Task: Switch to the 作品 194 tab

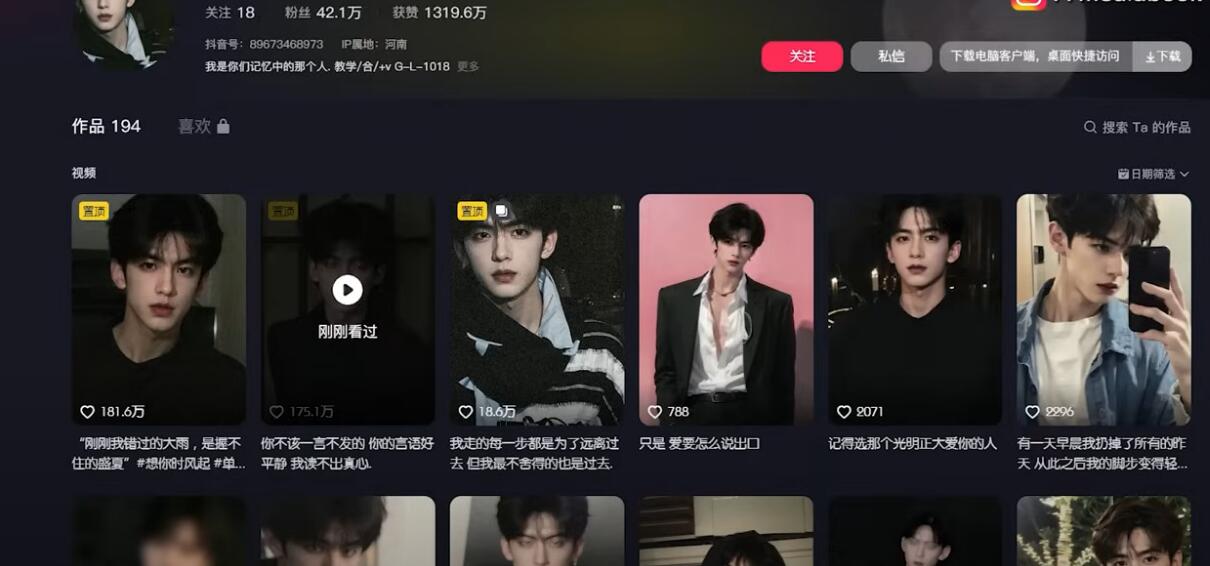Action: click(x=106, y=126)
